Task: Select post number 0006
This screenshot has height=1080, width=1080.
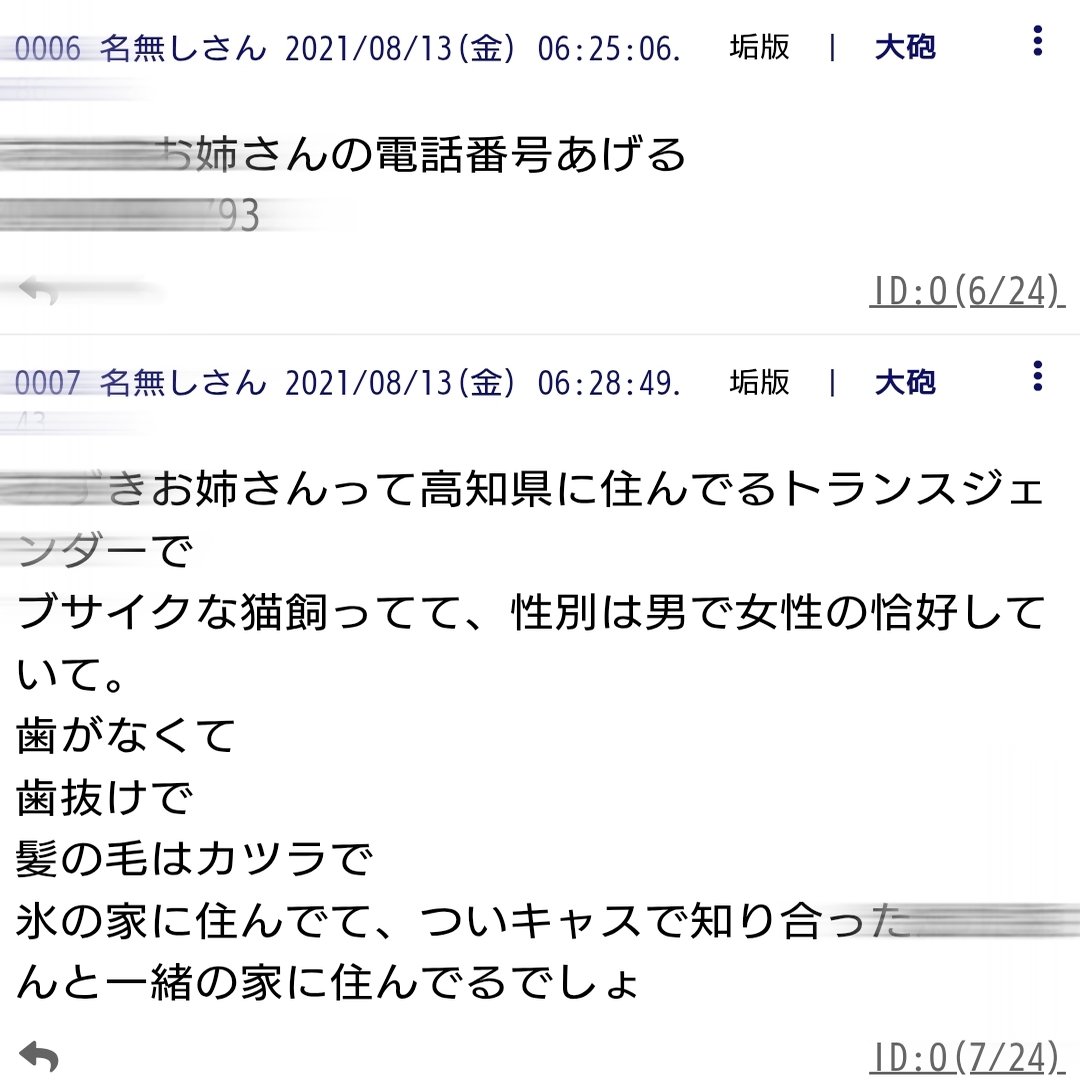Action: point(47,49)
